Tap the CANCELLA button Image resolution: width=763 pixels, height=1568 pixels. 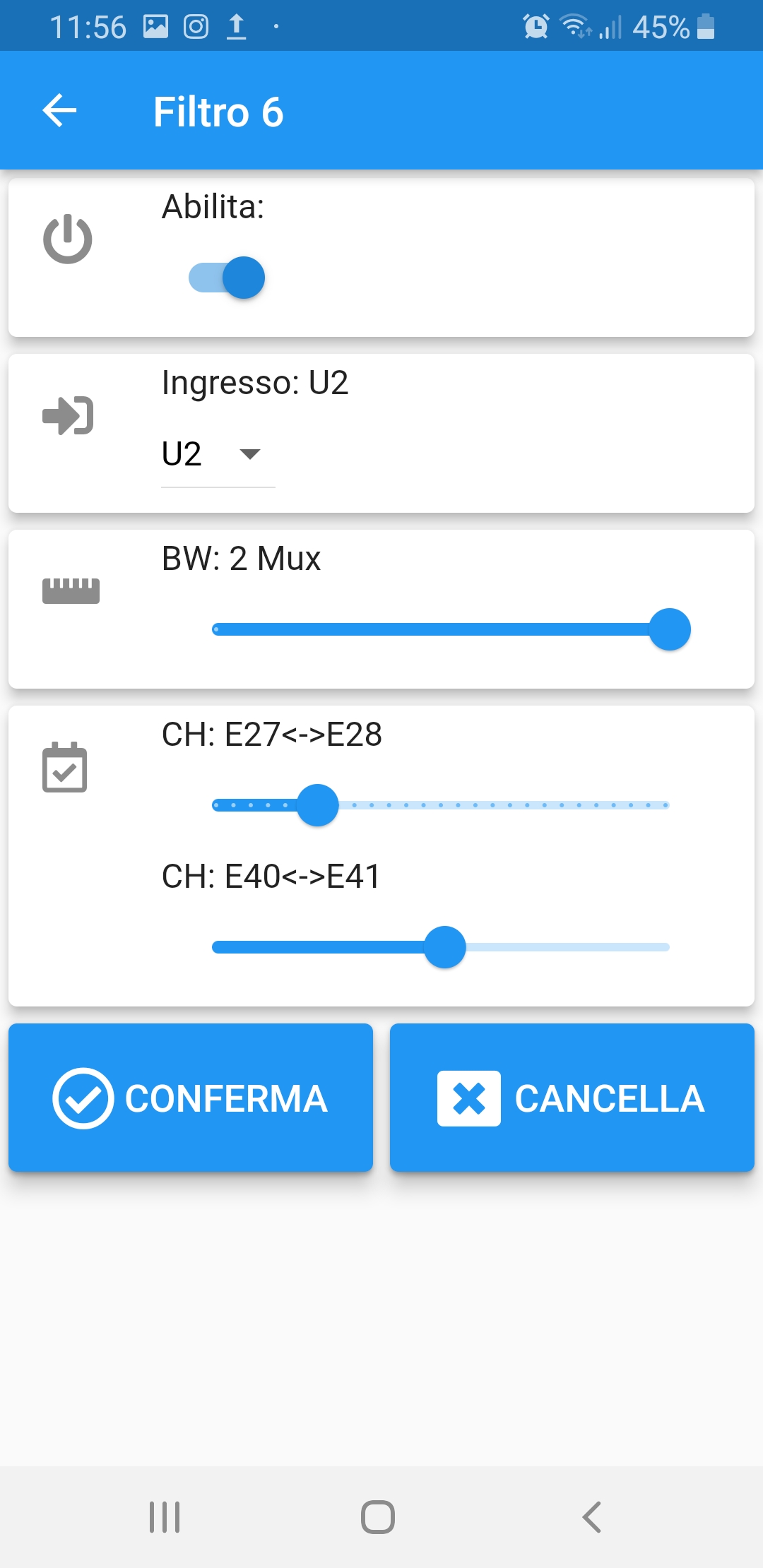tap(572, 1098)
